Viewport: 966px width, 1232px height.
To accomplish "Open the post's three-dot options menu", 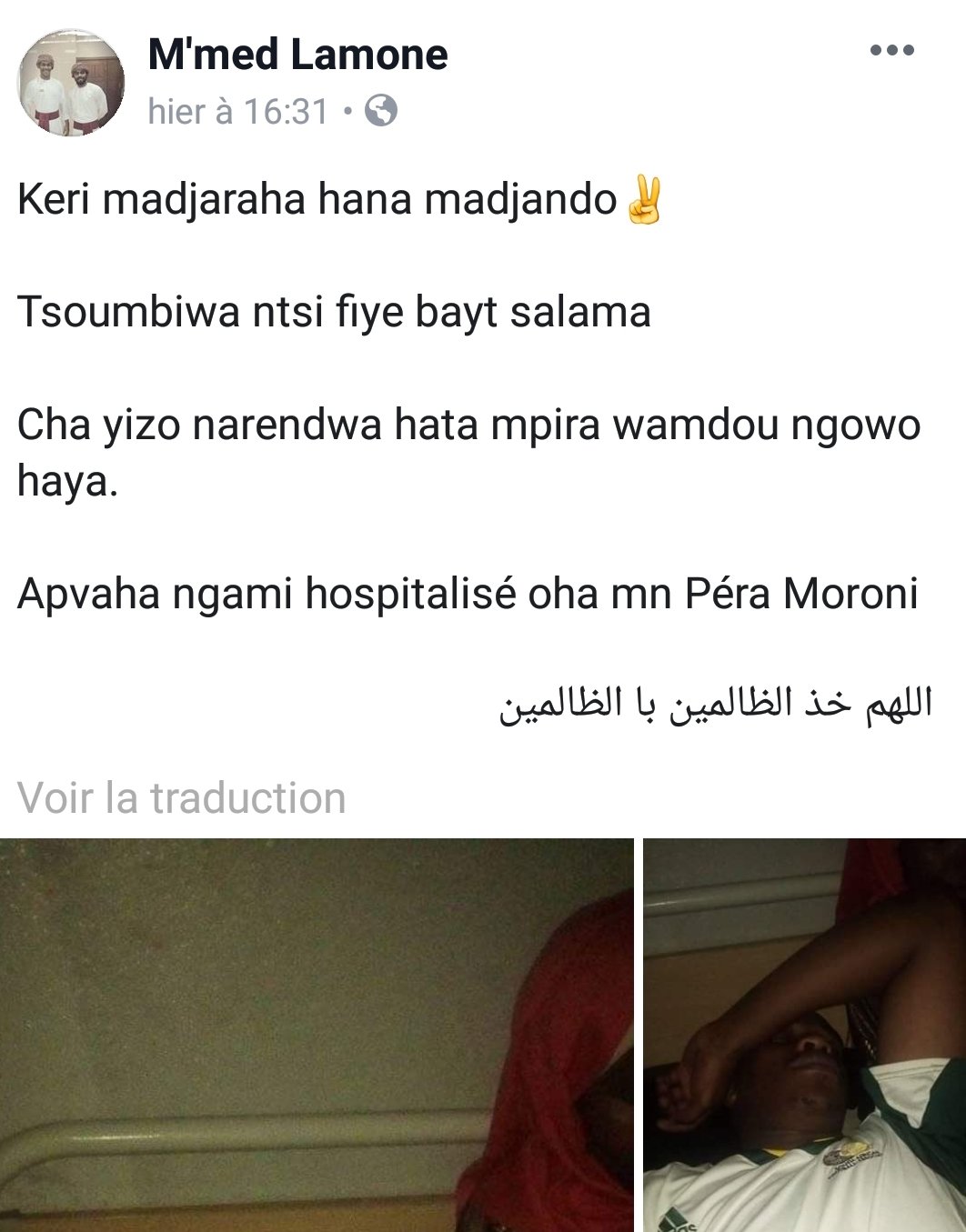I will pyautogui.click(x=891, y=51).
